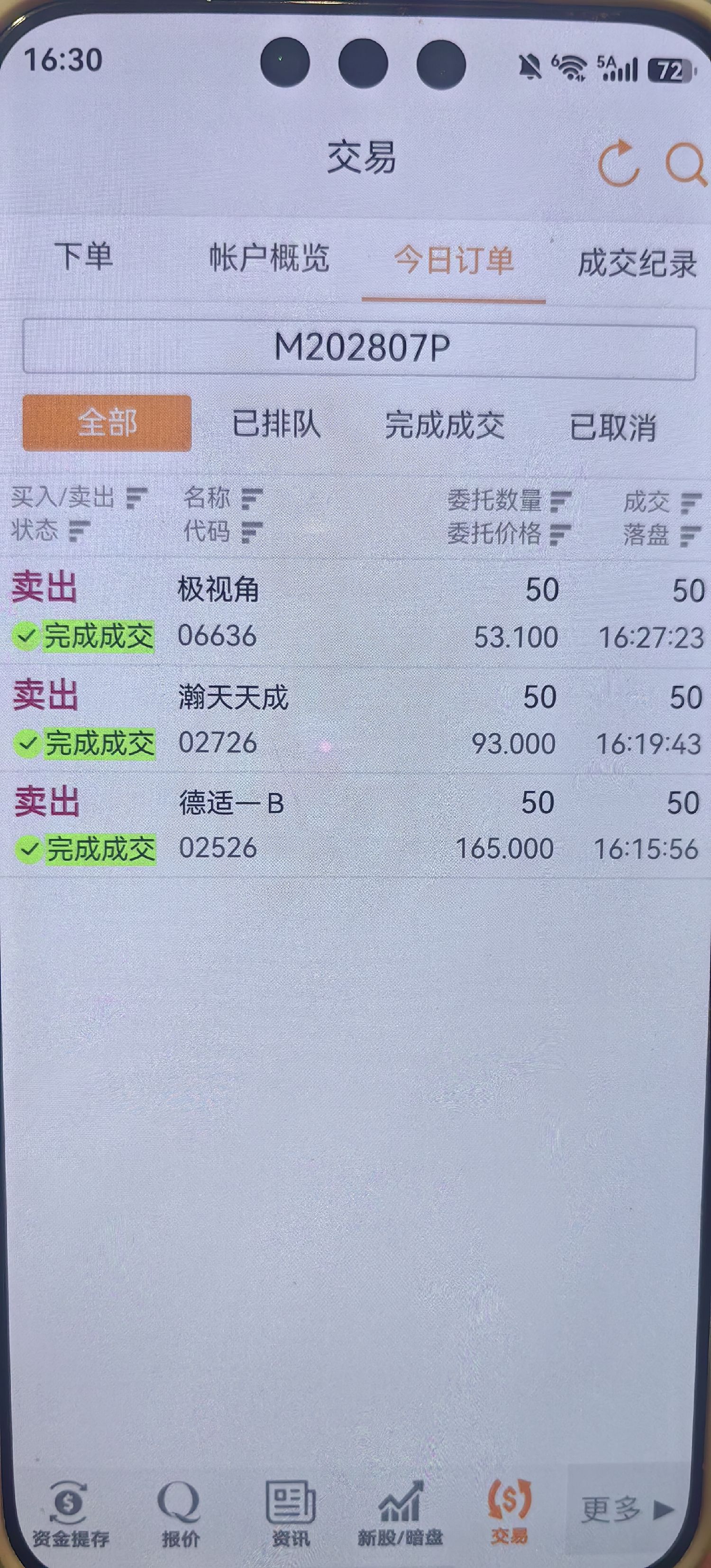Open the 瀚天天成 02726 order
Viewport: 711px width, 1568px height.
click(356, 721)
